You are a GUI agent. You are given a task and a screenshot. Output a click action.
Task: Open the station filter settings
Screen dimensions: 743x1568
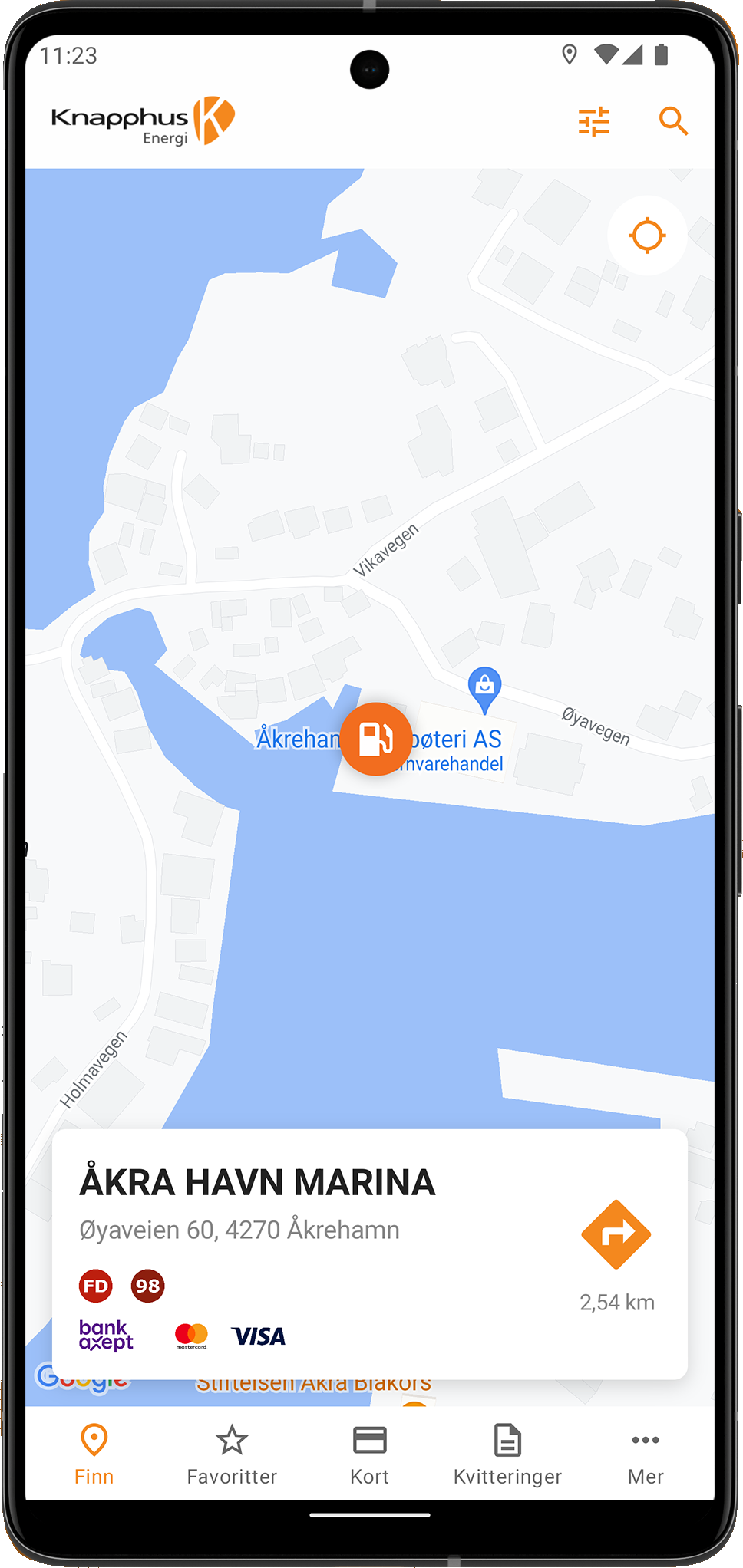[x=593, y=121]
